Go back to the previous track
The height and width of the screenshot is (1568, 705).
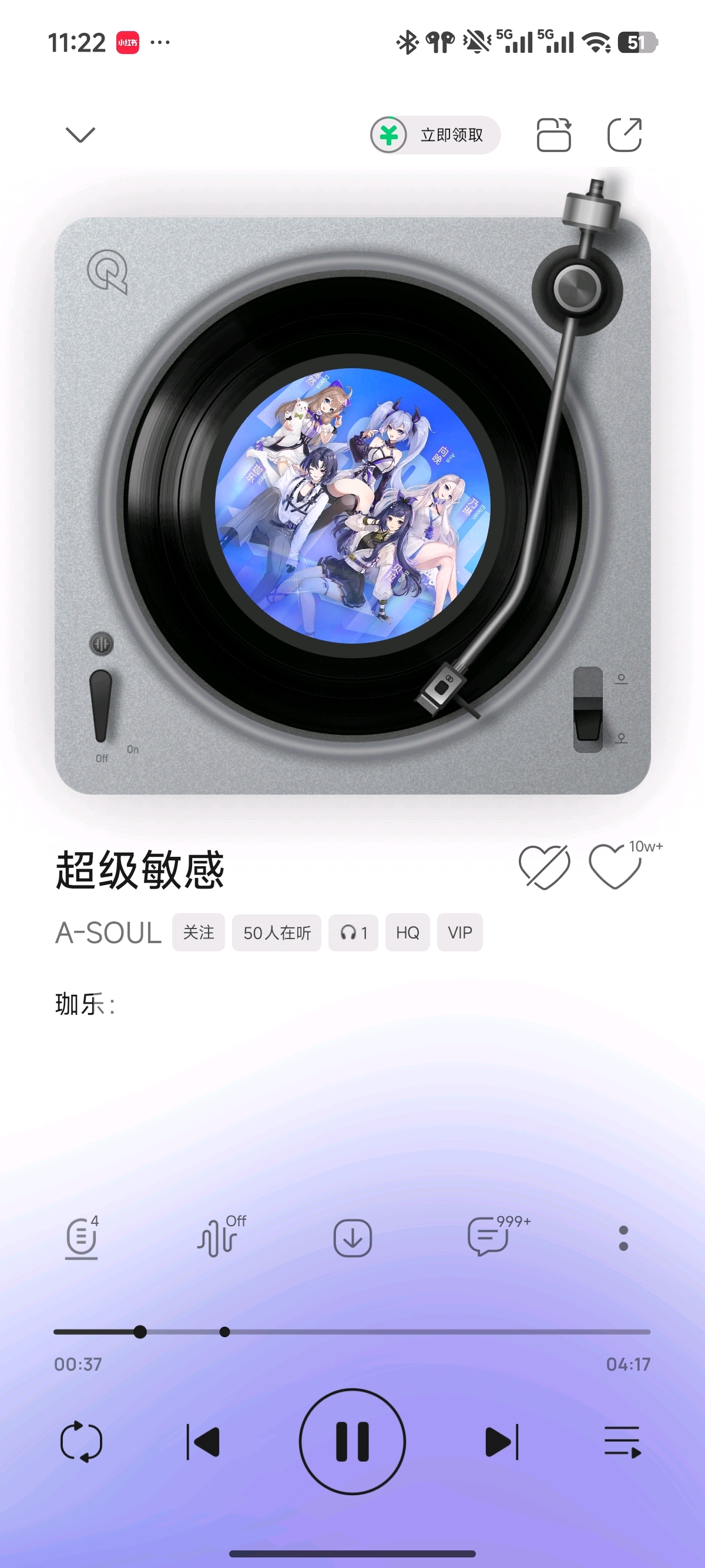[203, 1441]
